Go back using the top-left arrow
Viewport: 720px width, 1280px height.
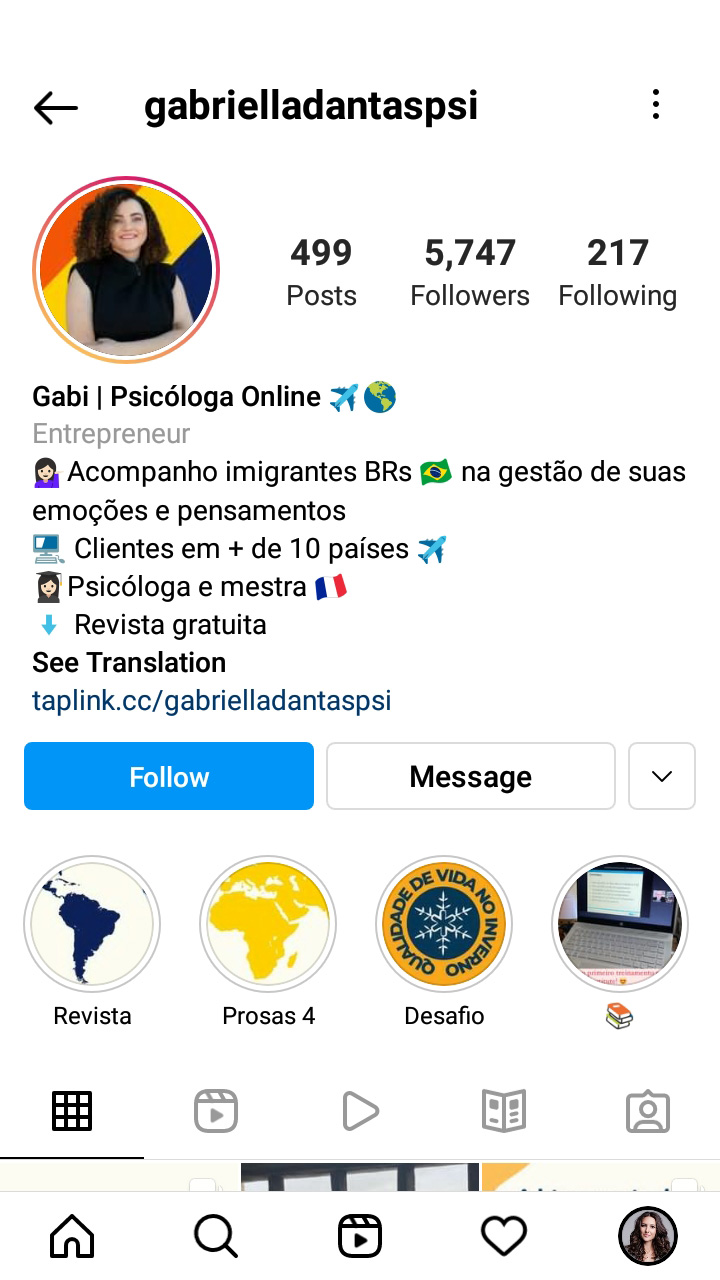coord(55,107)
